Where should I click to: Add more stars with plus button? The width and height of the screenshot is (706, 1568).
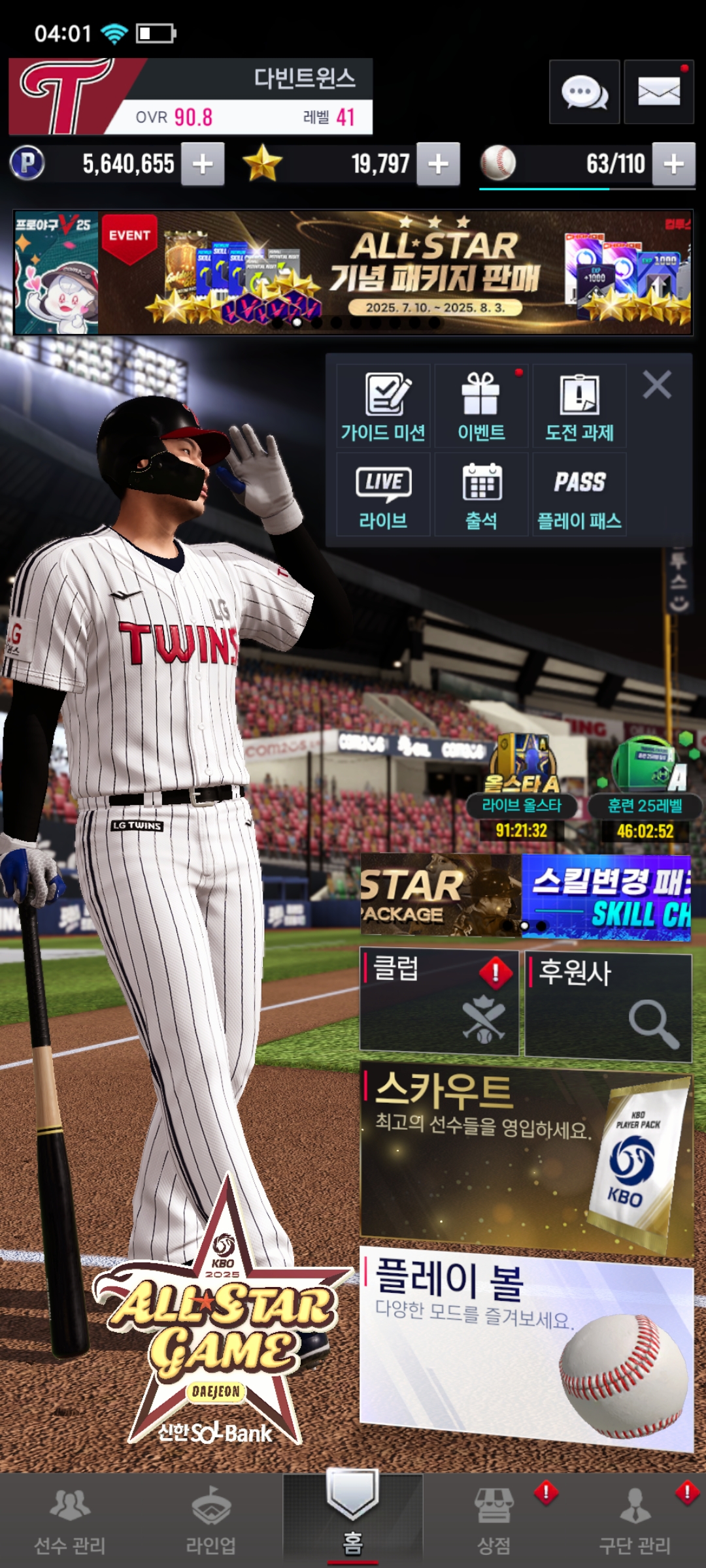(438, 164)
